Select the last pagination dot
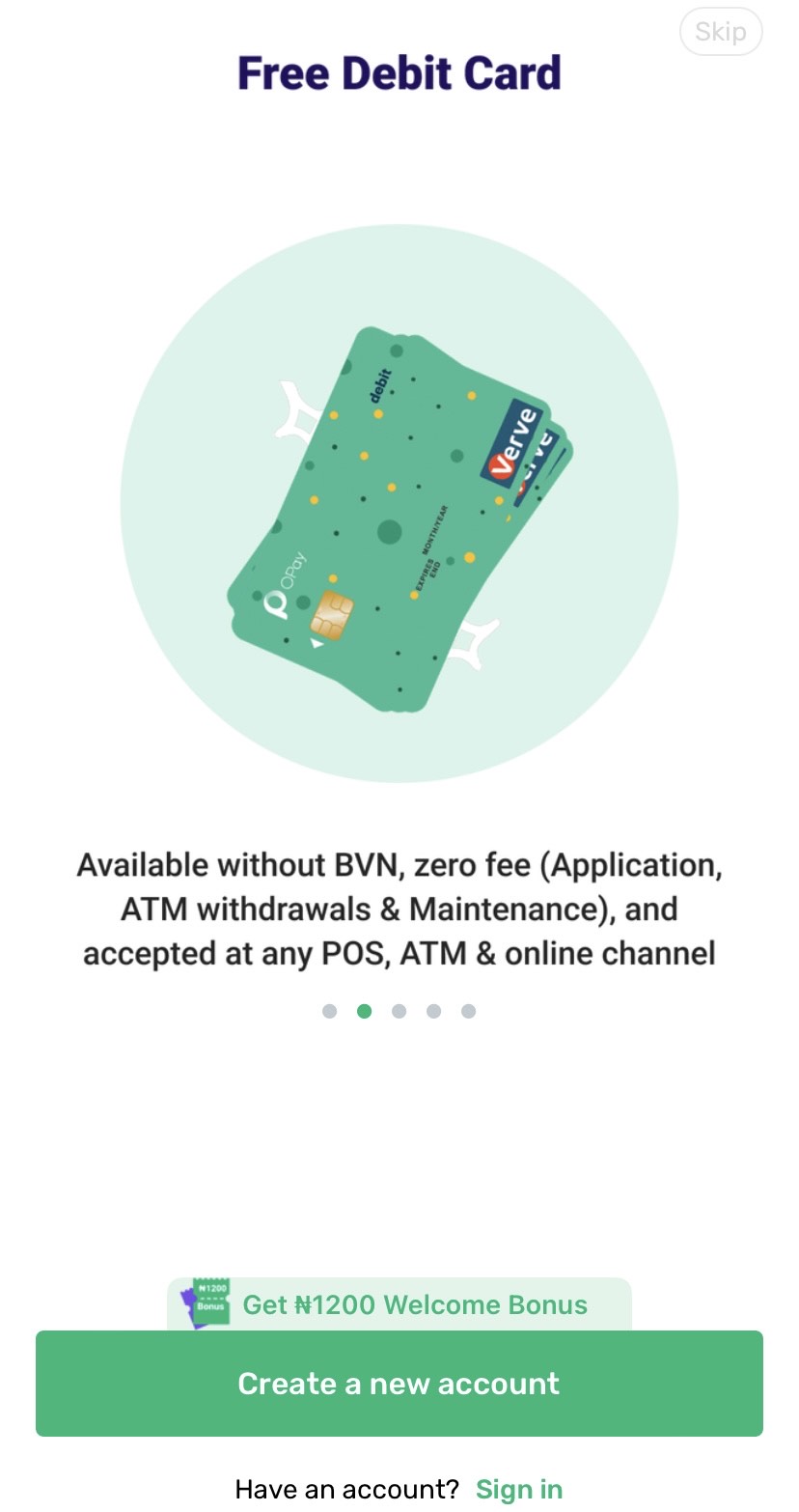 click(x=469, y=1011)
